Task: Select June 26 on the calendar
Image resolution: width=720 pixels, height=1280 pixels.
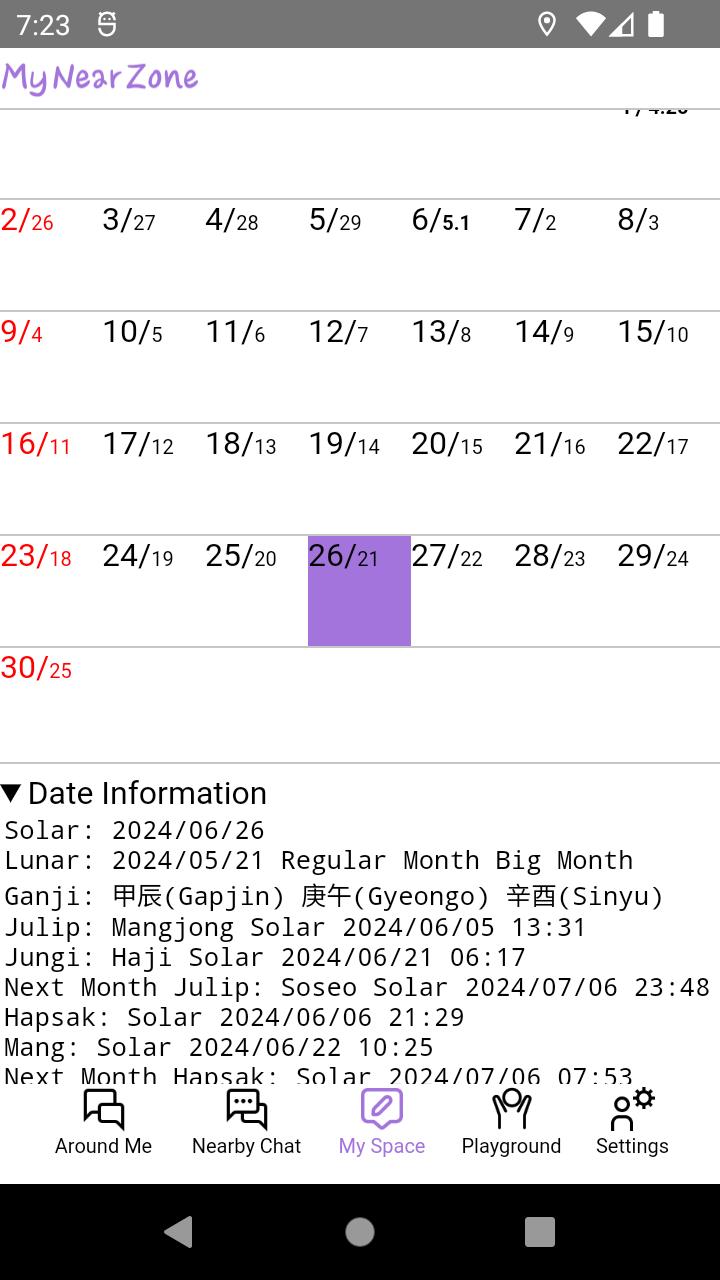Action: [x=359, y=591]
